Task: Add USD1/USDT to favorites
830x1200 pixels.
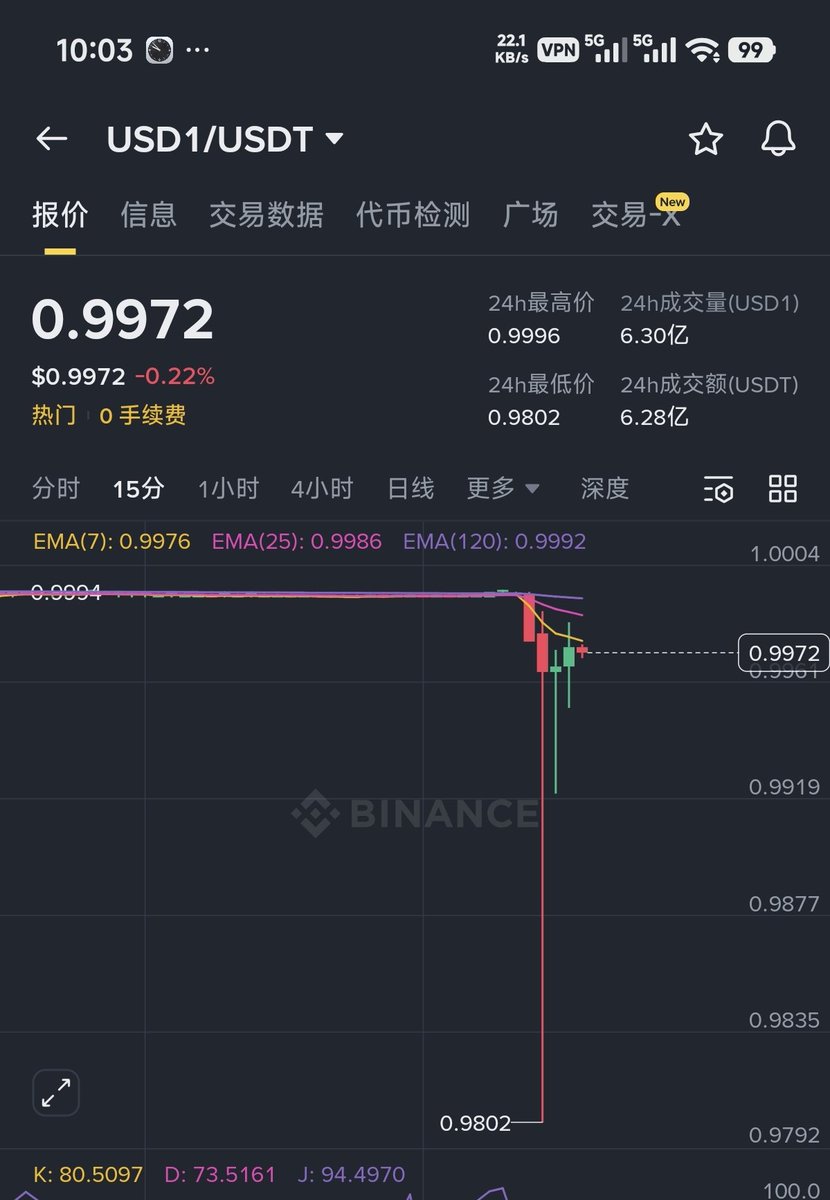Action: (705, 139)
